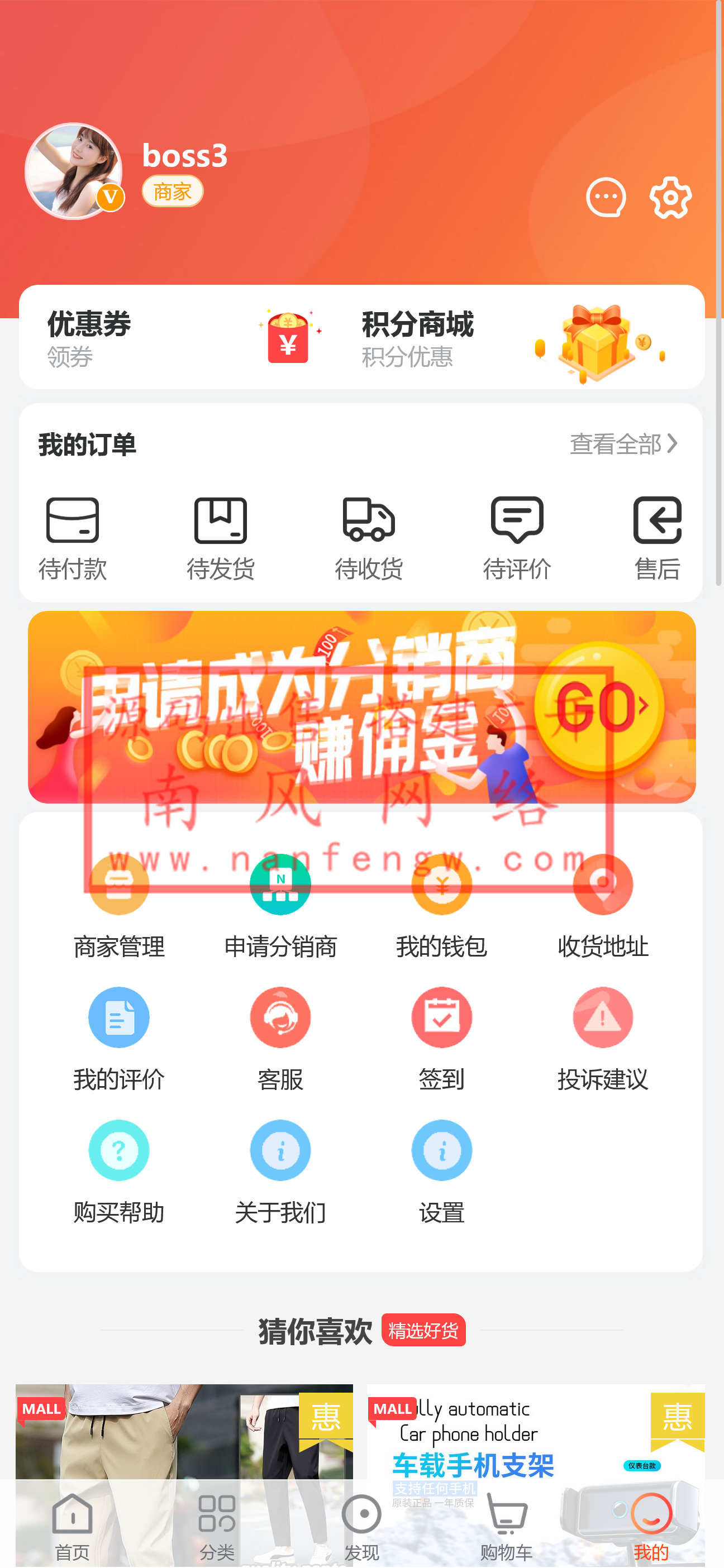Open the settings gear icon

(670, 197)
